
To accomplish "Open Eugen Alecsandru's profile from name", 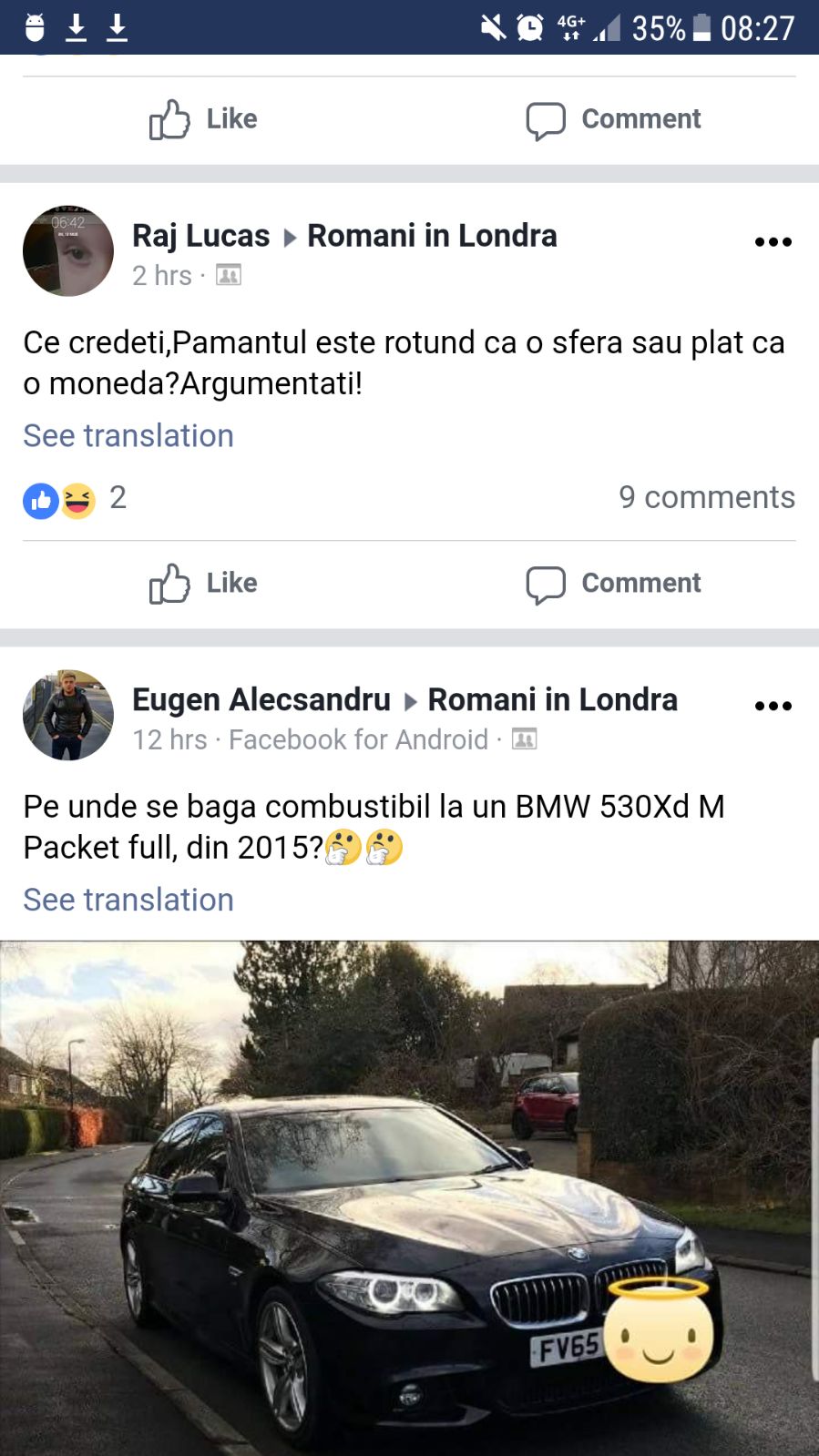I will pyautogui.click(x=261, y=699).
